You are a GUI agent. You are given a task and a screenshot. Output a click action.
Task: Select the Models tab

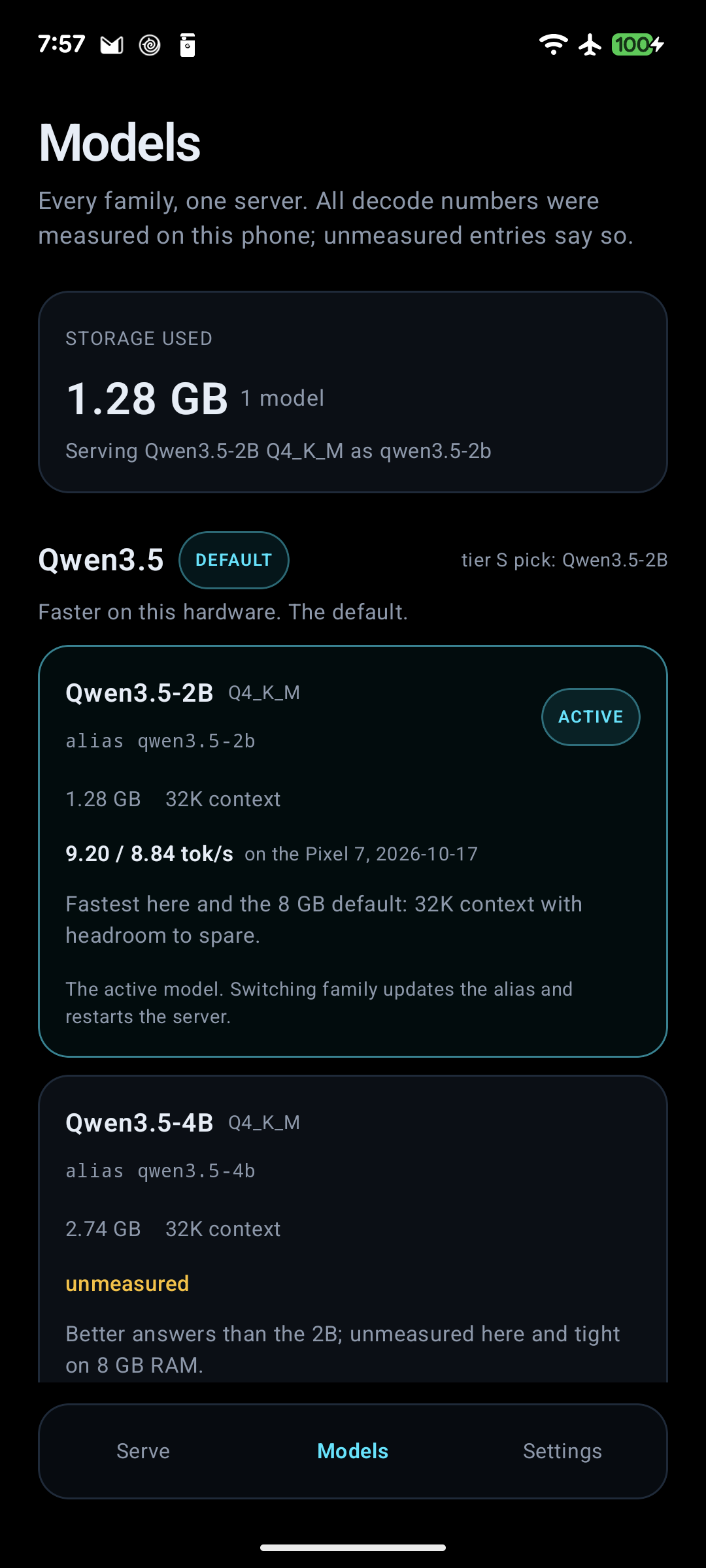353,1451
